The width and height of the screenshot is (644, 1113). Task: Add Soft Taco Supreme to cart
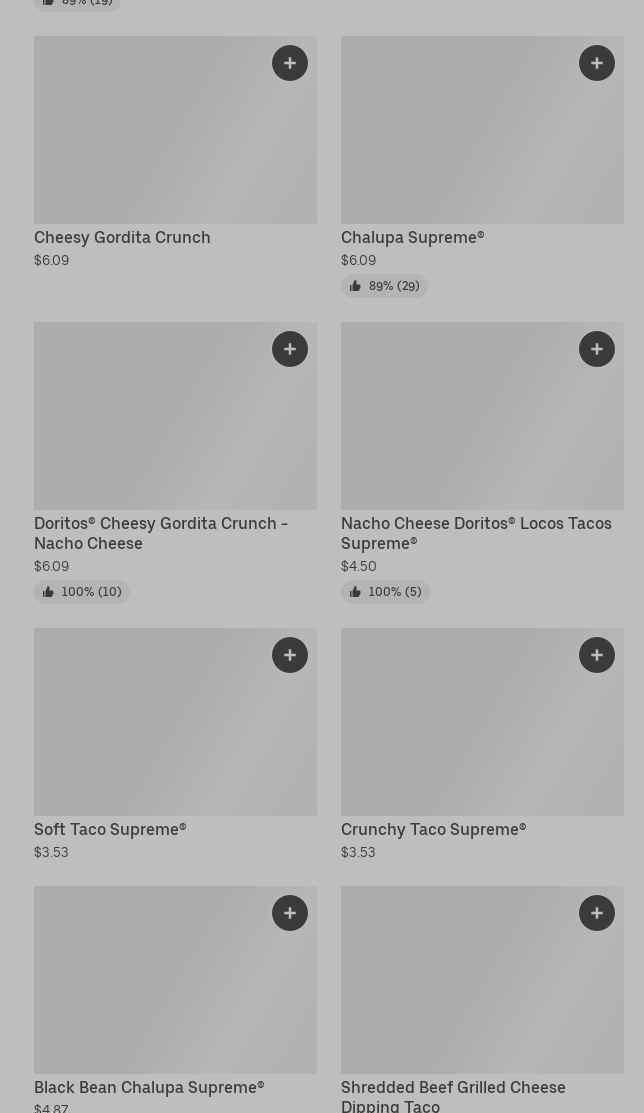click(x=290, y=655)
